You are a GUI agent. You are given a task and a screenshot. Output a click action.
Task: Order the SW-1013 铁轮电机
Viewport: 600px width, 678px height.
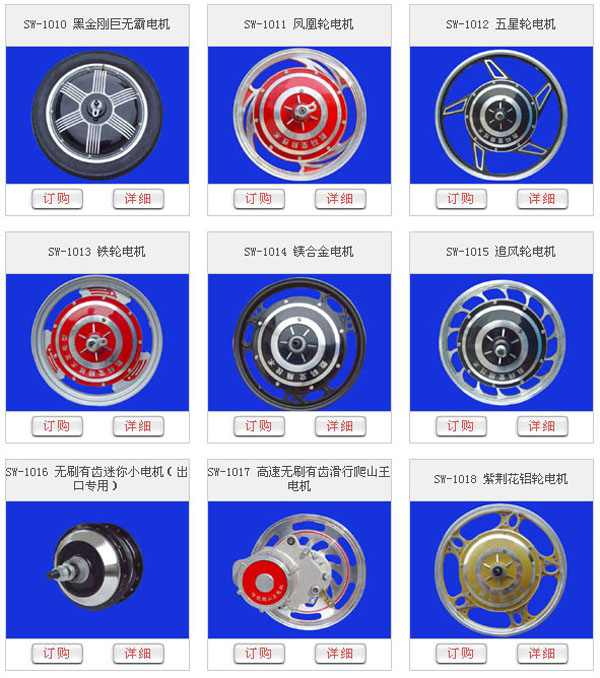pyautogui.click(x=56, y=426)
